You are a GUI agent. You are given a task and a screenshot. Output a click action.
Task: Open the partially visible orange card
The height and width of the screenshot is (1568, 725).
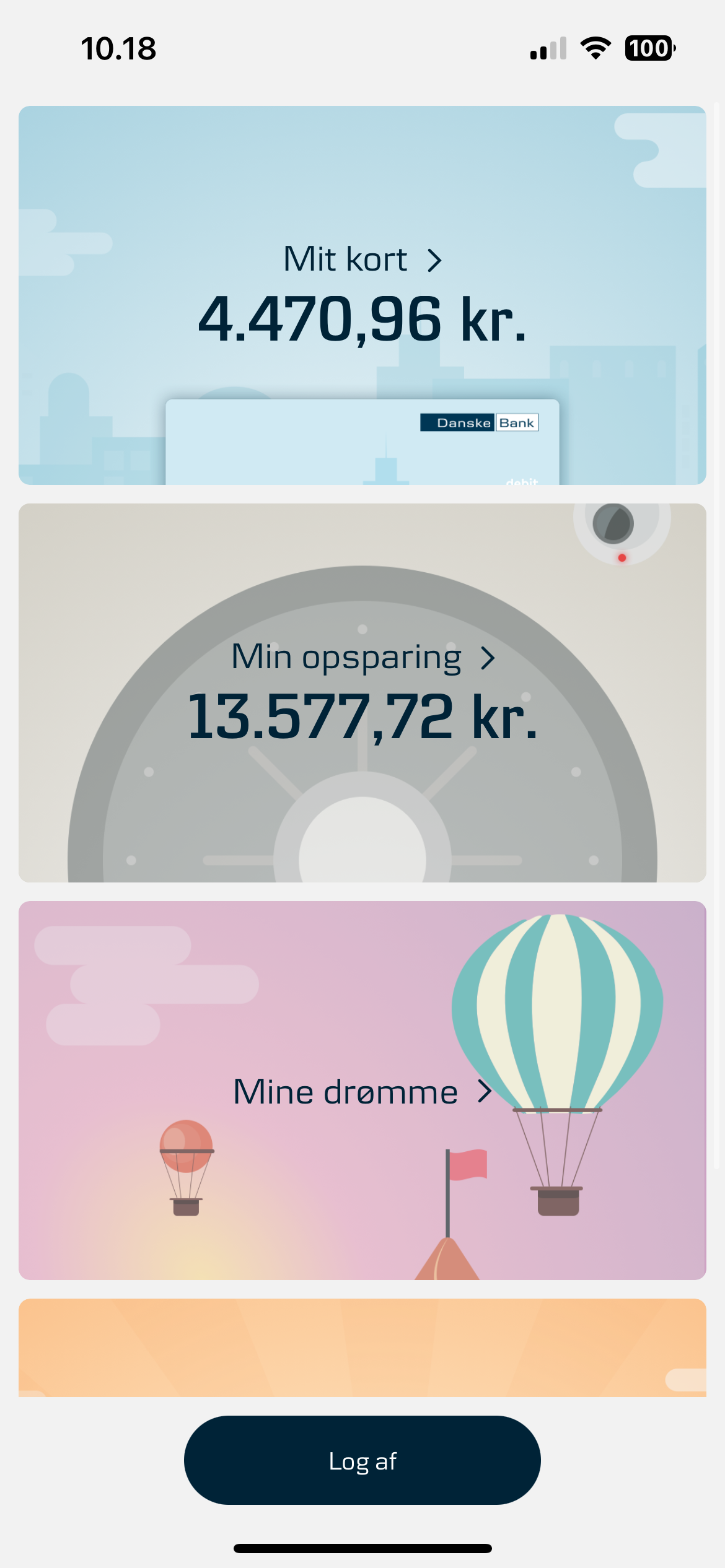[362, 1348]
